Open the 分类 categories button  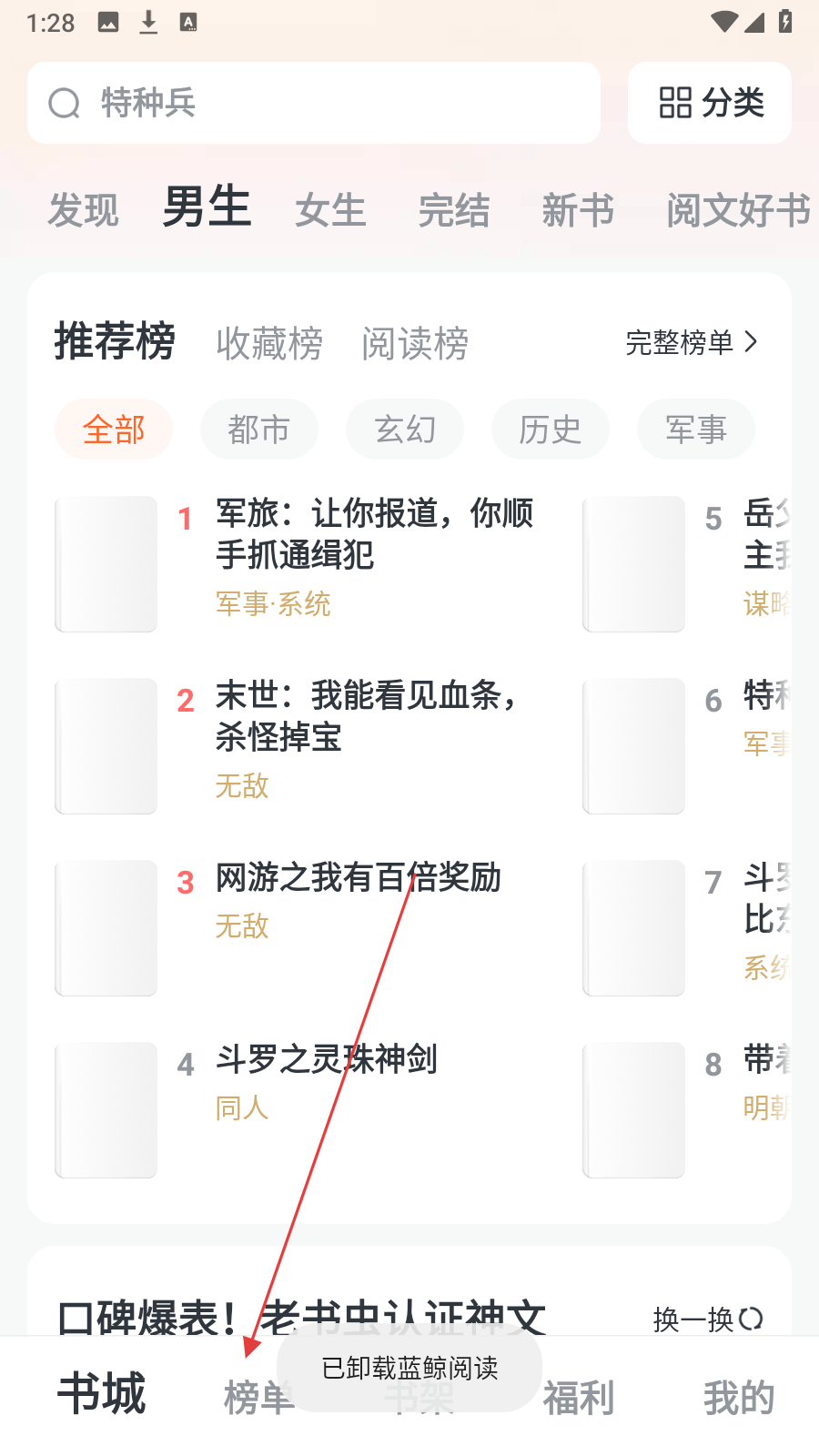pos(710,103)
